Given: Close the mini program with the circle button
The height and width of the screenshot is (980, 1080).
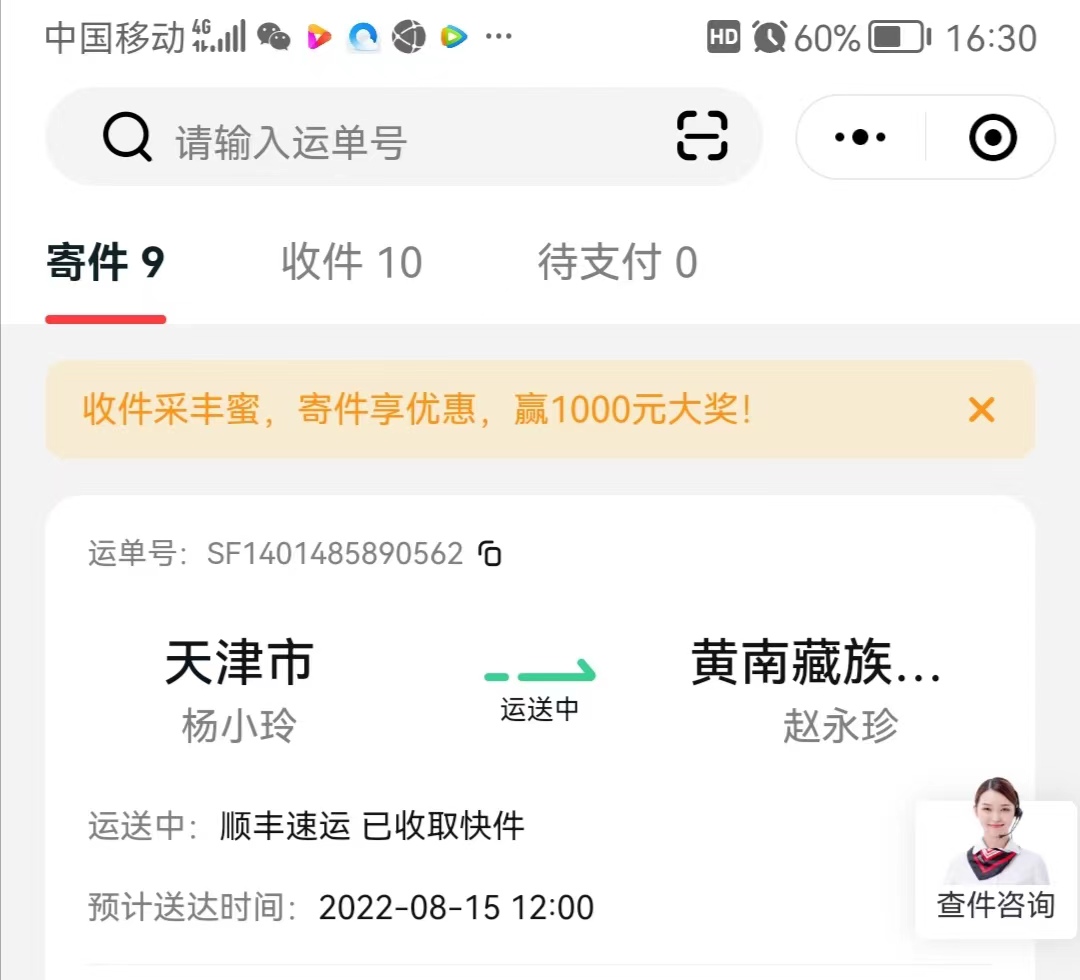Looking at the screenshot, I should coord(992,138).
